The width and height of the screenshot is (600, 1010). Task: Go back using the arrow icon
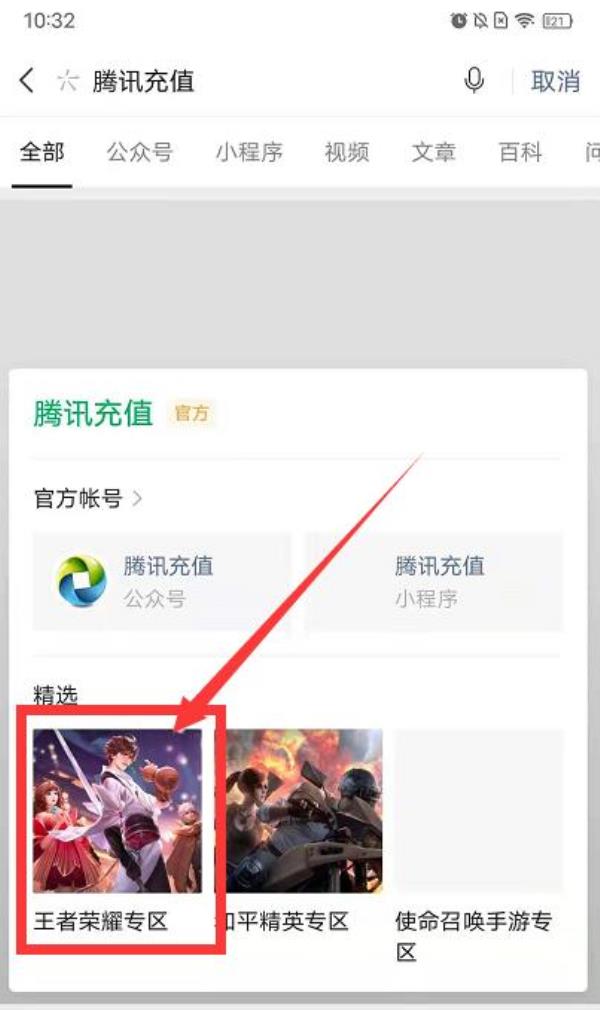click(x=27, y=80)
